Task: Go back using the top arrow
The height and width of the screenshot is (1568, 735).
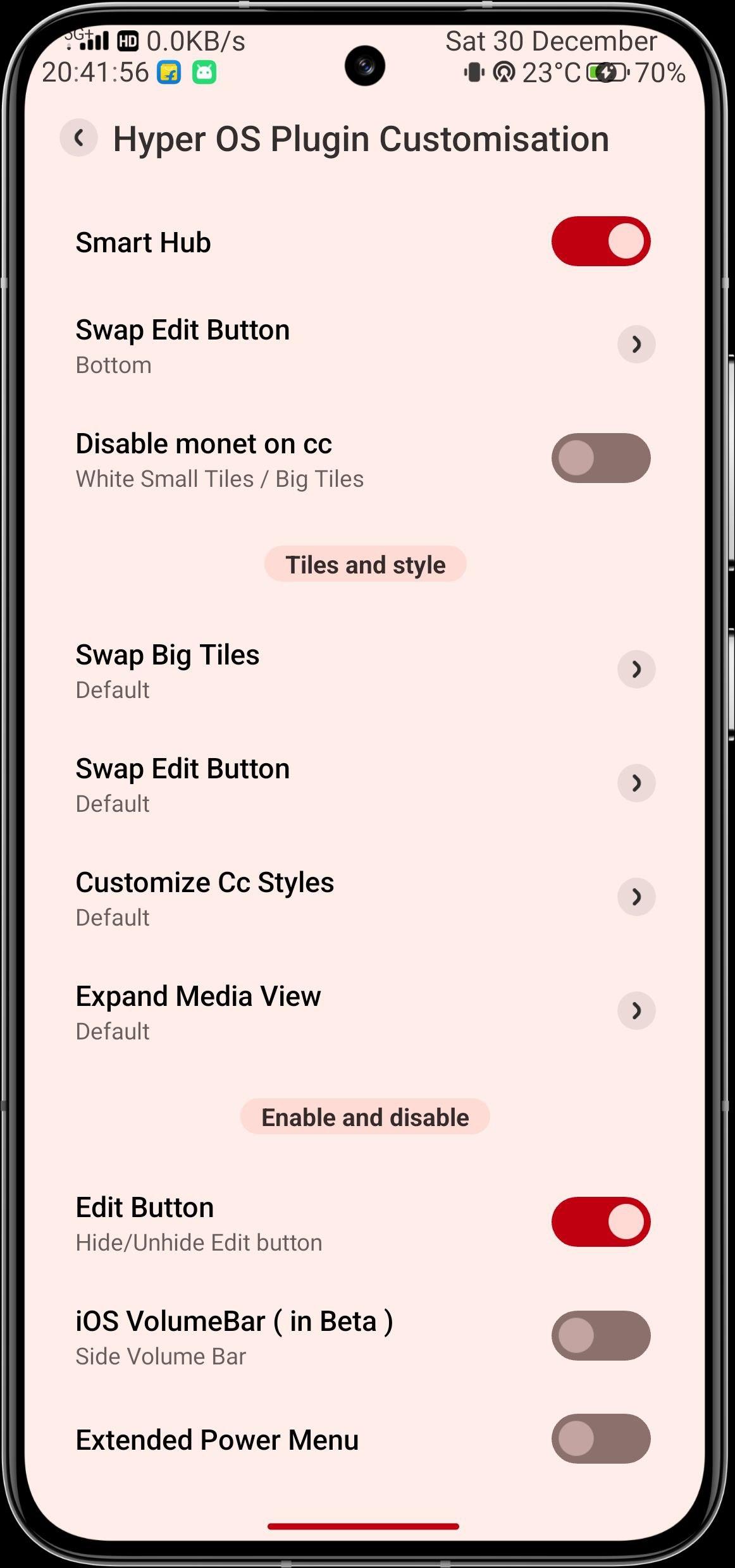Action: coord(78,138)
